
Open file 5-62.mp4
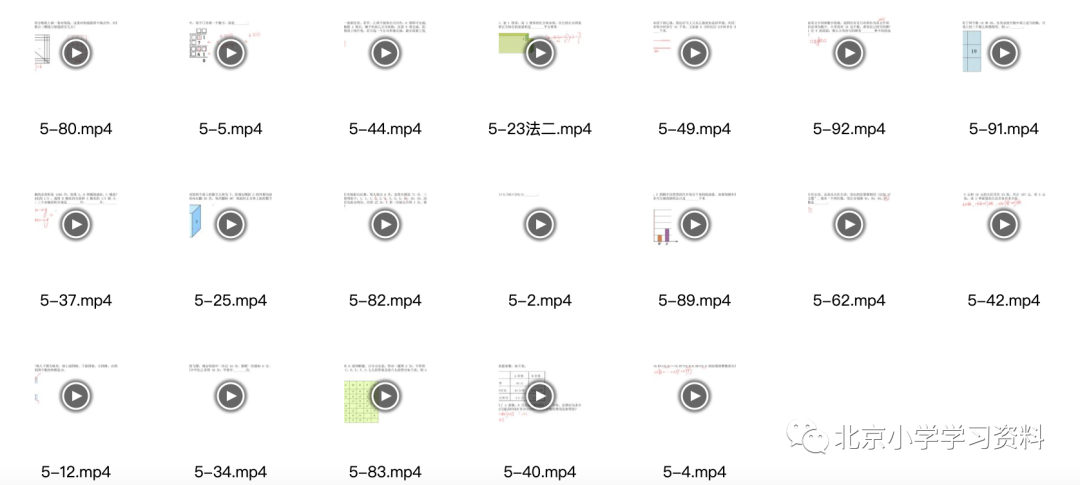849,225
